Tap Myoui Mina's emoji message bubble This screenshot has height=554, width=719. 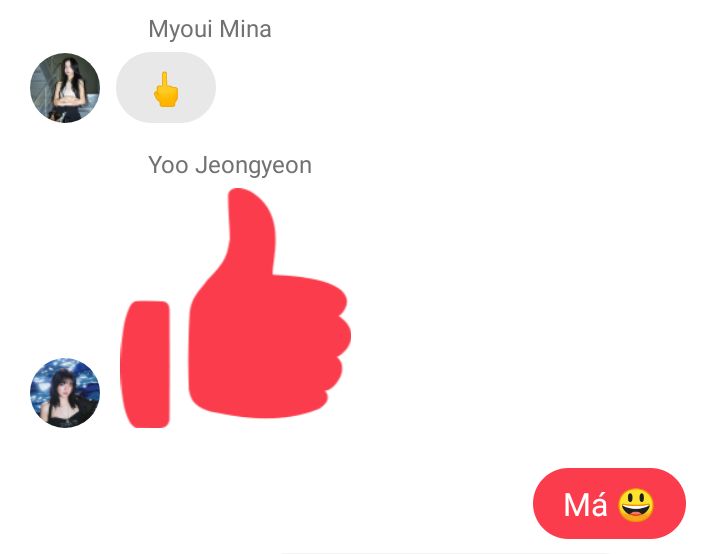[x=166, y=88]
